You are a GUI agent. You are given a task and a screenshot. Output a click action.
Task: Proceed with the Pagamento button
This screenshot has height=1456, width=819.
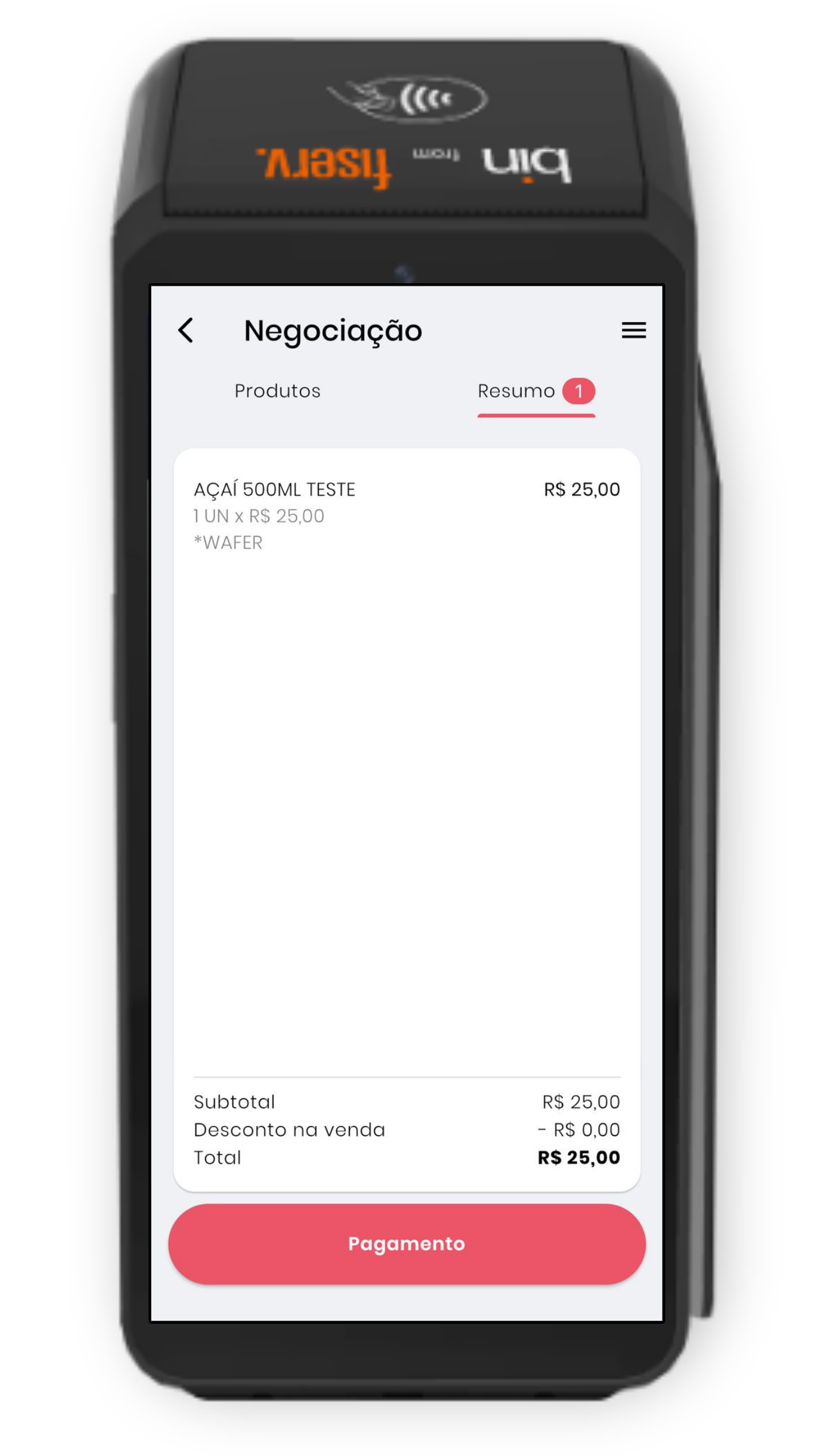(406, 1244)
